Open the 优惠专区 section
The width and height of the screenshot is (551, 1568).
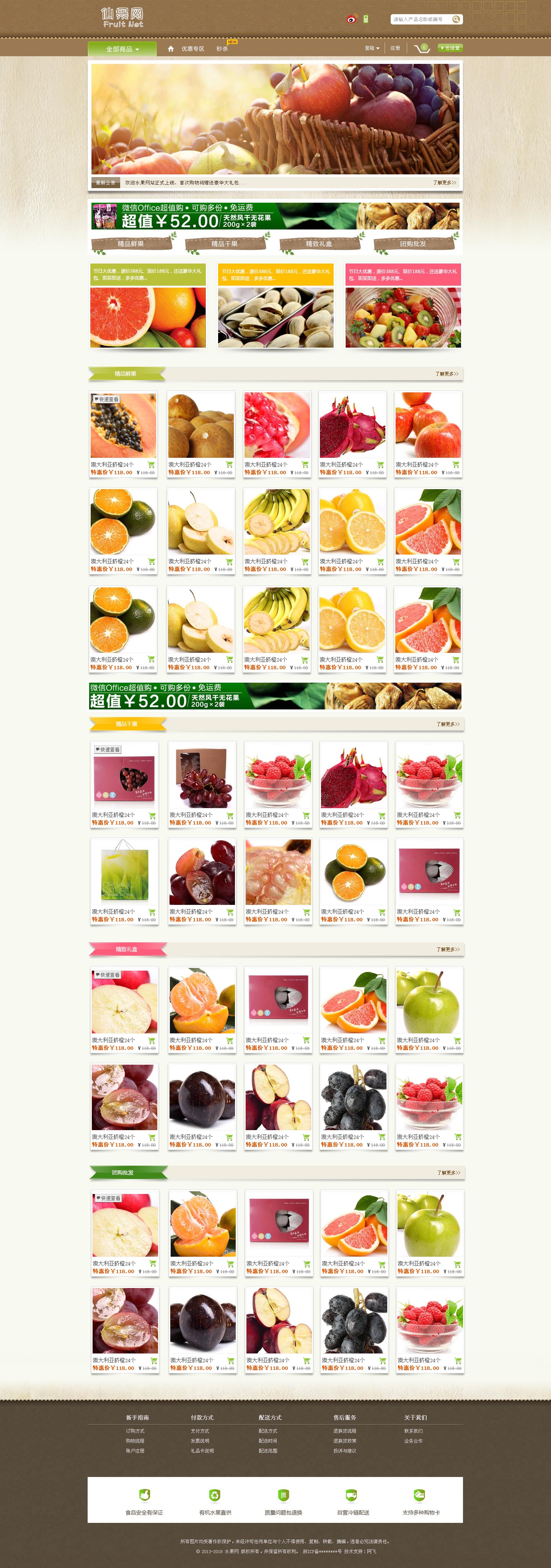coord(192,49)
